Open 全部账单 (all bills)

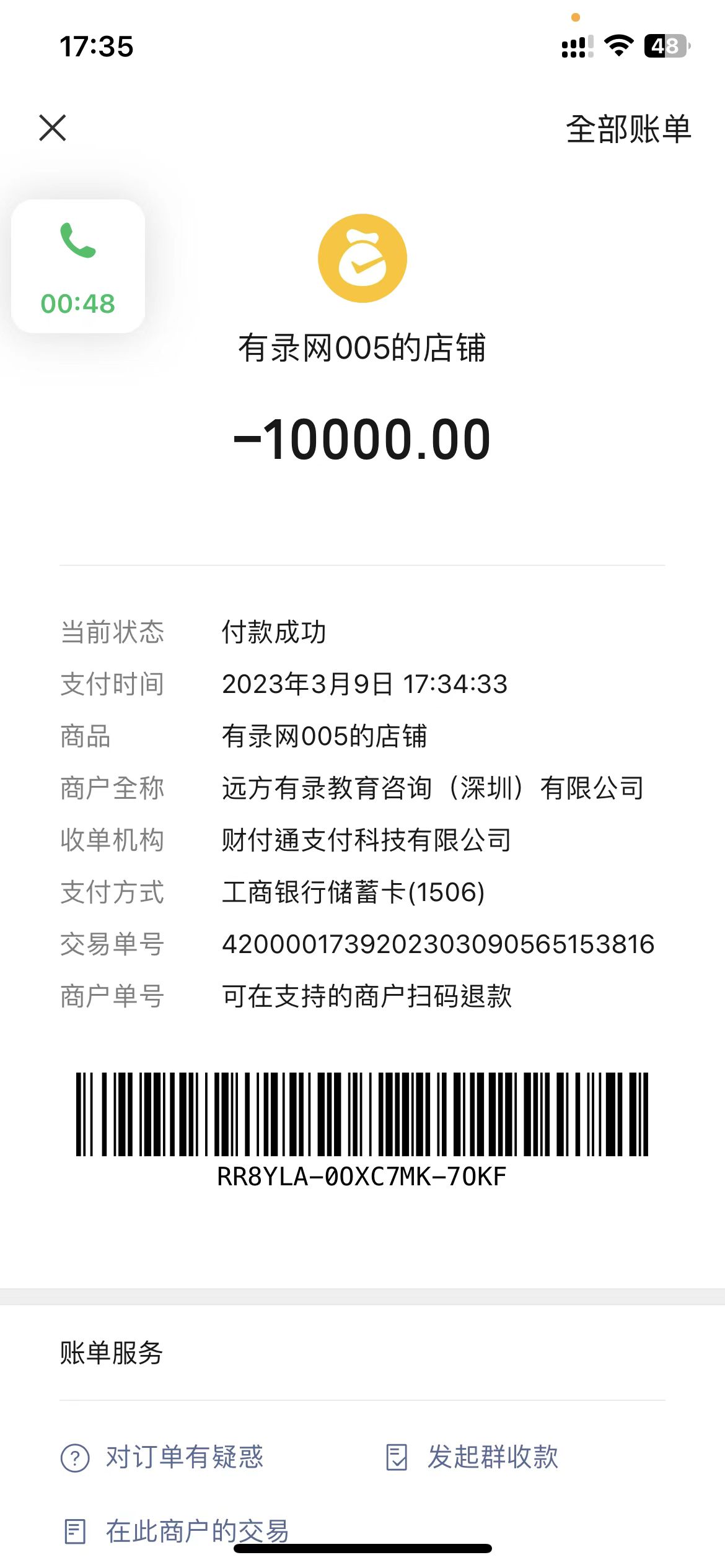(x=628, y=129)
